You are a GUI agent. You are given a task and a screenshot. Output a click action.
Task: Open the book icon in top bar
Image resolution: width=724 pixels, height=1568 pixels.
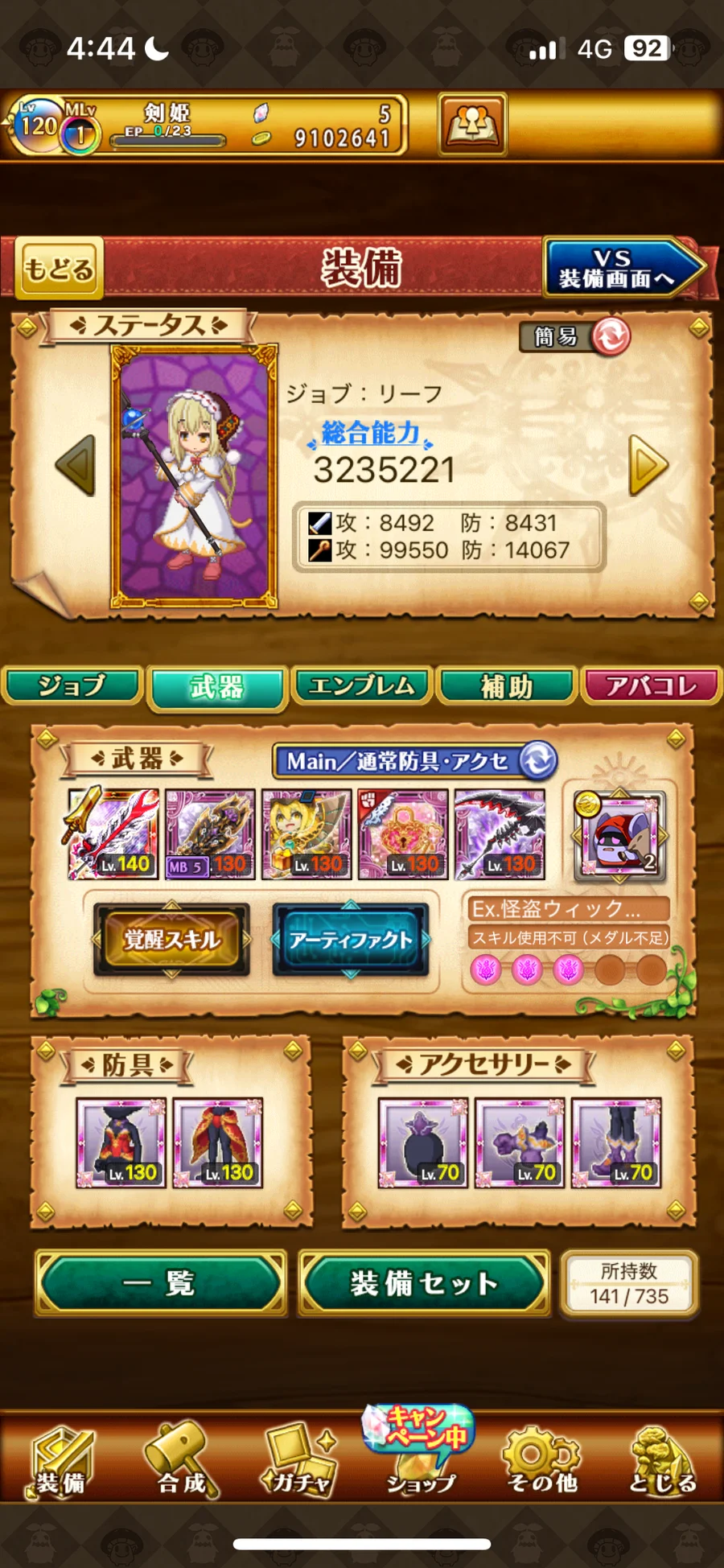click(x=472, y=125)
